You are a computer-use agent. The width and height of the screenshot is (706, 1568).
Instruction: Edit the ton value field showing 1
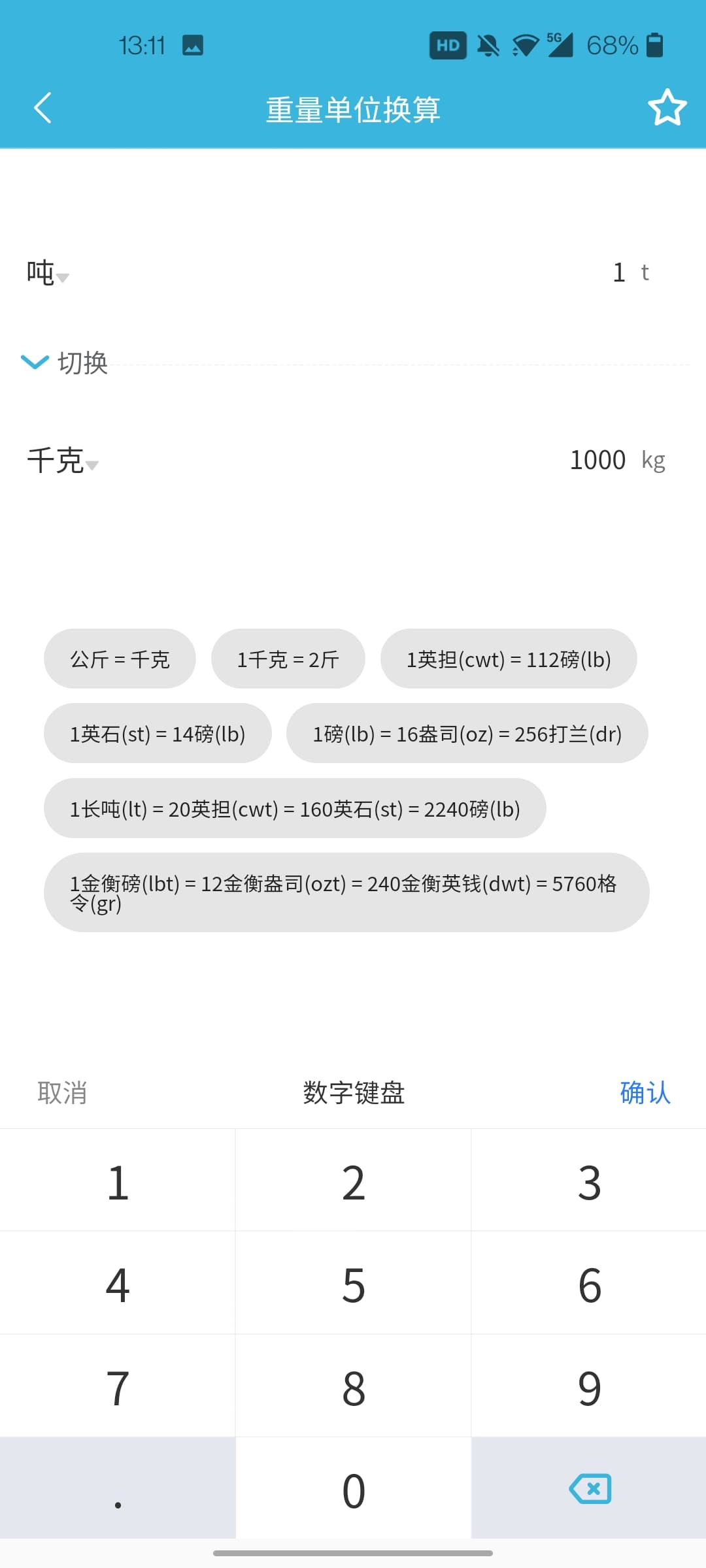pyautogui.click(x=618, y=273)
